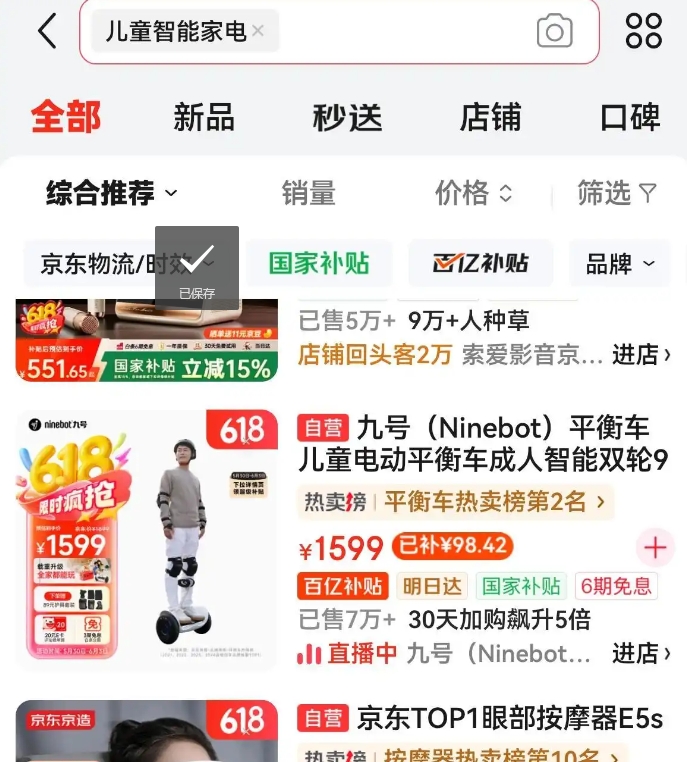Screen dimensions: 687x762
Task: Open camera image search
Action: pos(554,31)
